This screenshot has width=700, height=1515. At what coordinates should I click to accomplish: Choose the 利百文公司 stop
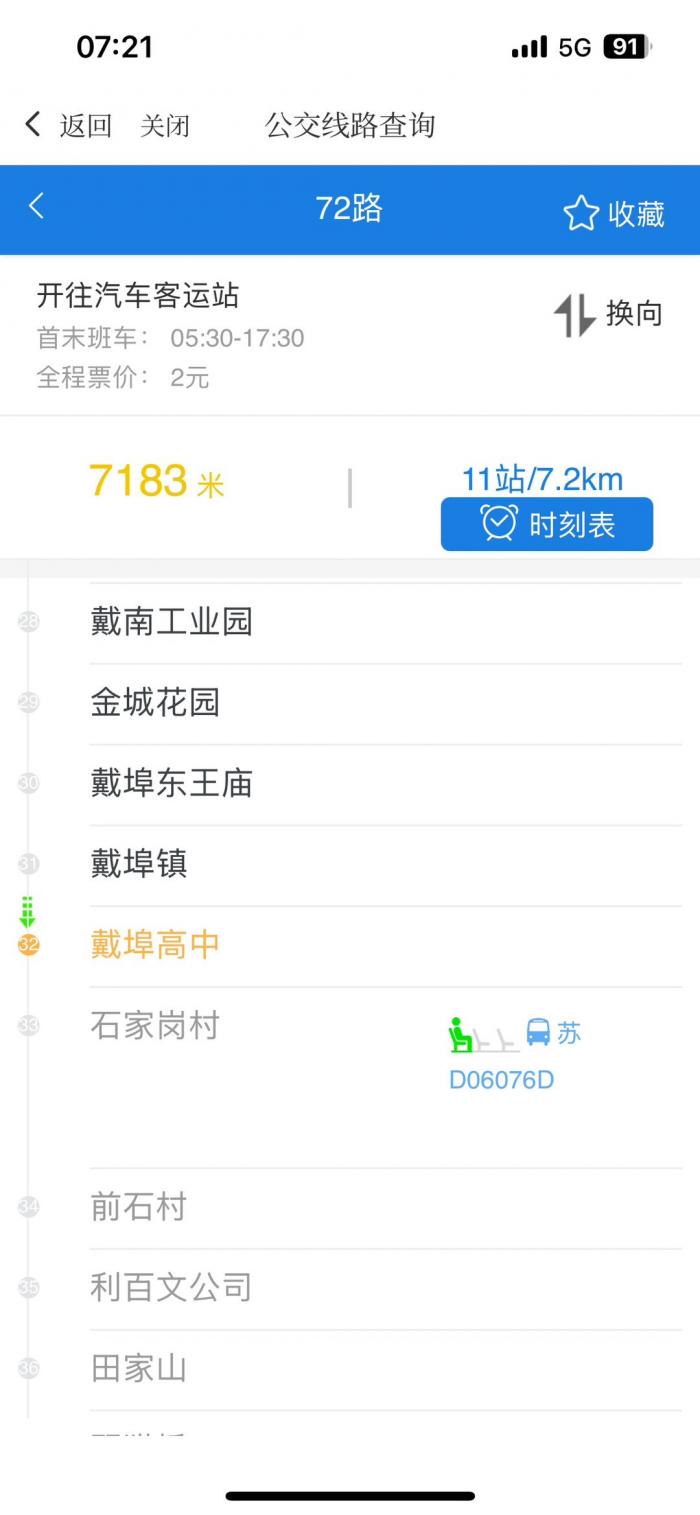click(x=171, y=1288)
